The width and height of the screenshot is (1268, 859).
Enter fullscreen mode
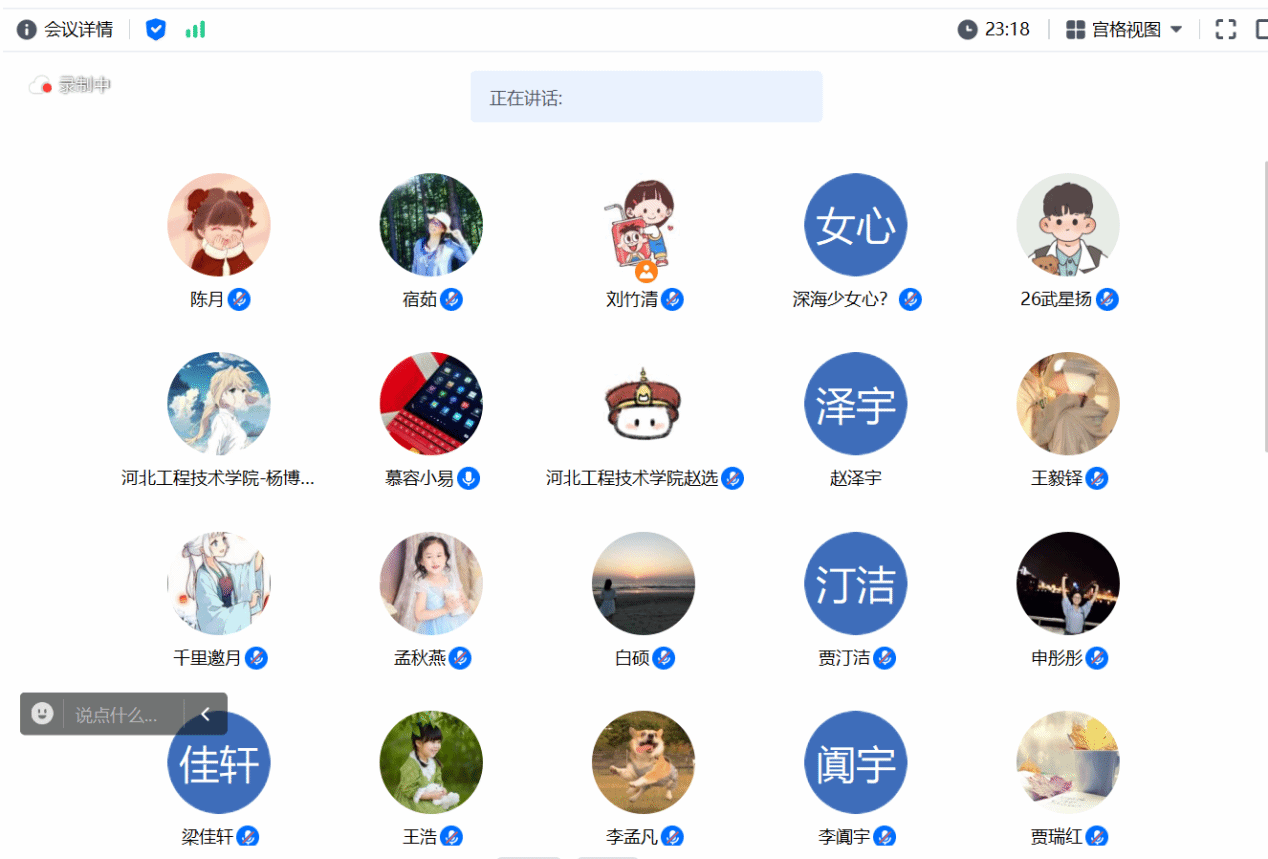coord(1225,29)
